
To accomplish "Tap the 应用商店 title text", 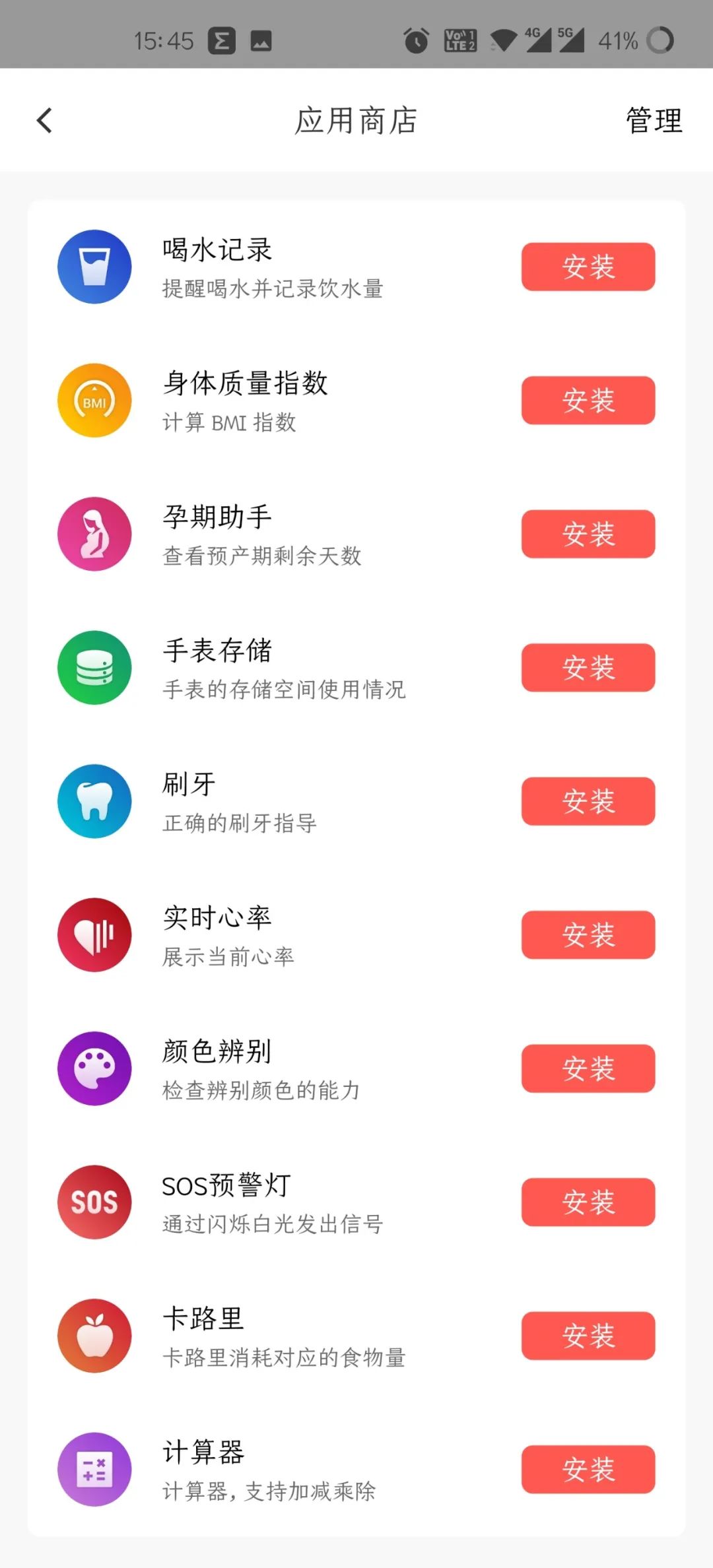I will click(356, 121).
